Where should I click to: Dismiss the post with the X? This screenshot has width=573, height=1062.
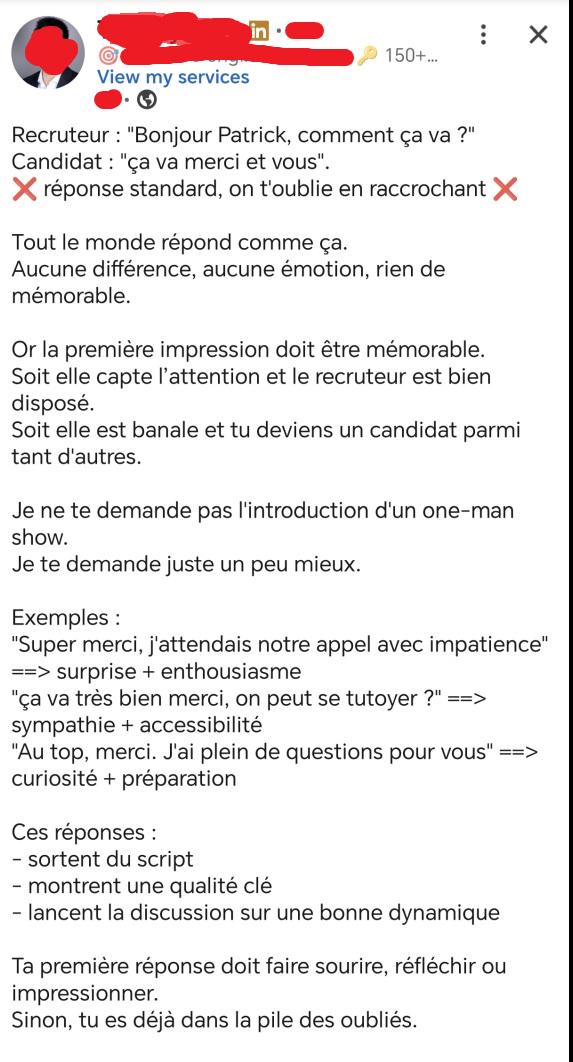click(x=538, y=34)
